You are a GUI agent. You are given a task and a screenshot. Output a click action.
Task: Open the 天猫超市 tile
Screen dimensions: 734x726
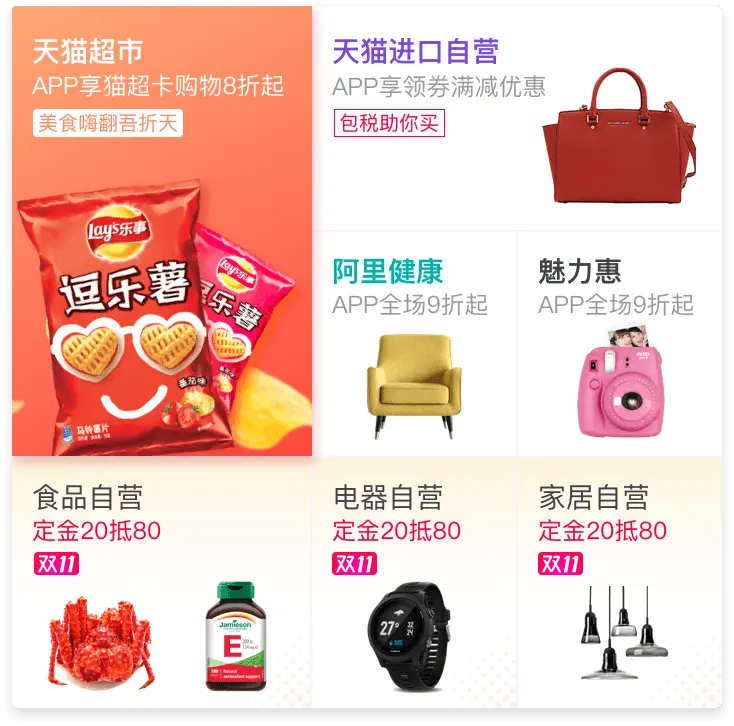(x=162, y=232)
